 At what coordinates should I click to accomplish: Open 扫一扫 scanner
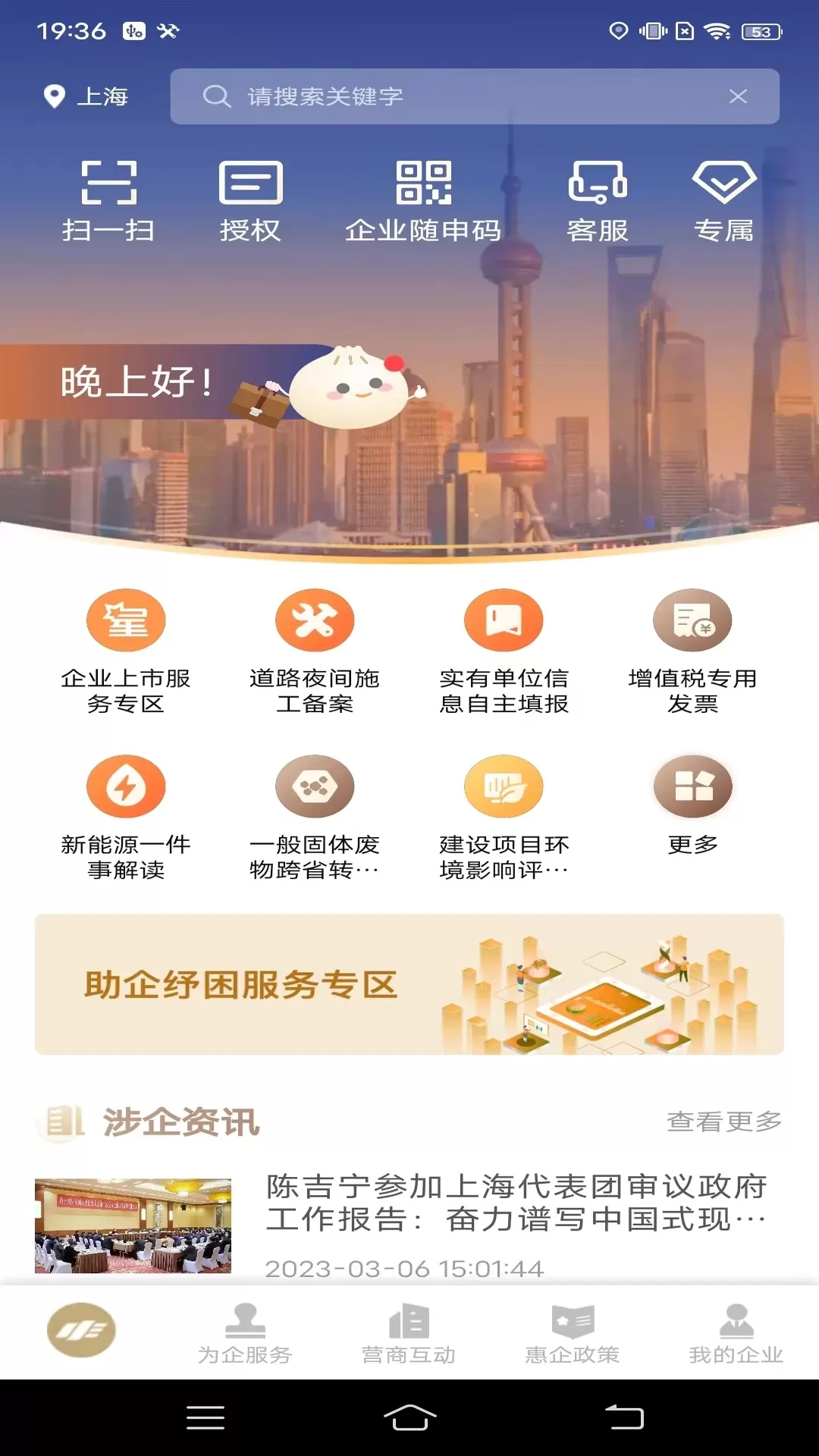click(108, 201)
